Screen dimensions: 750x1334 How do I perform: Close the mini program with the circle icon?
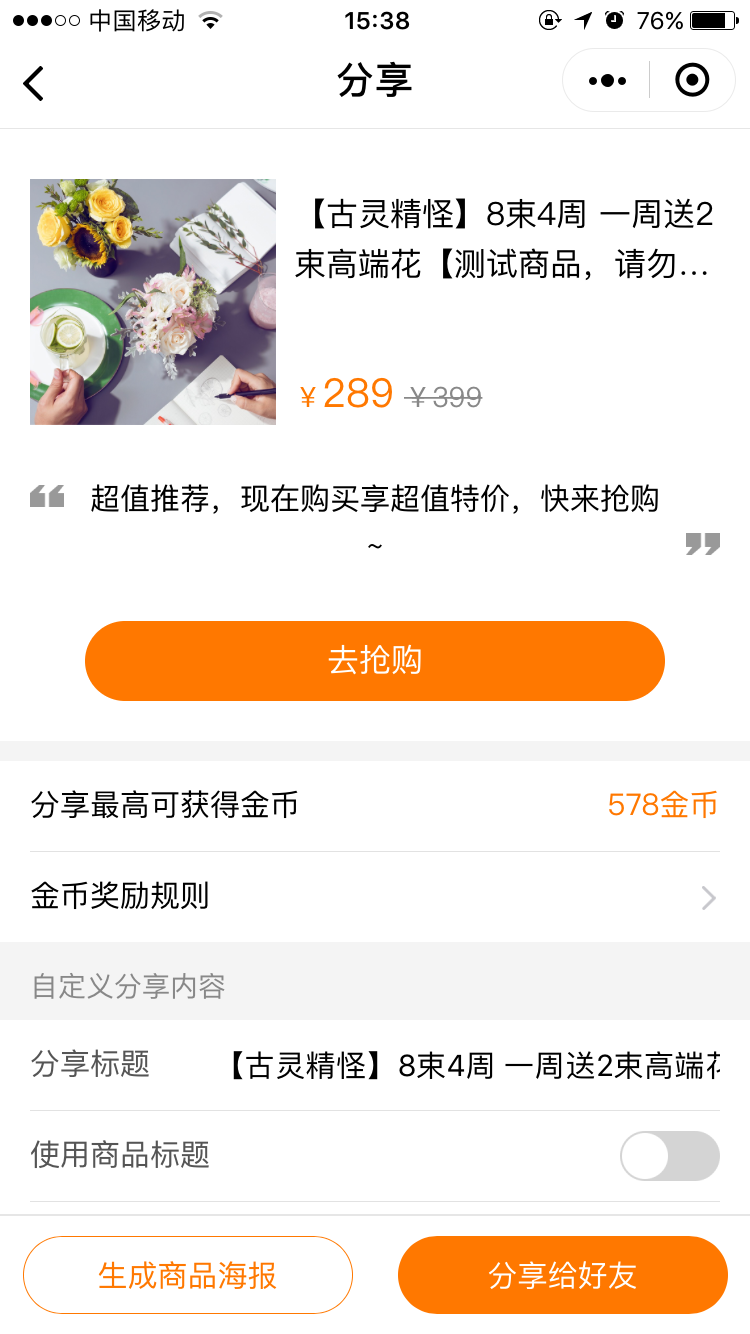pyautogui.click(x=692, y=80)
